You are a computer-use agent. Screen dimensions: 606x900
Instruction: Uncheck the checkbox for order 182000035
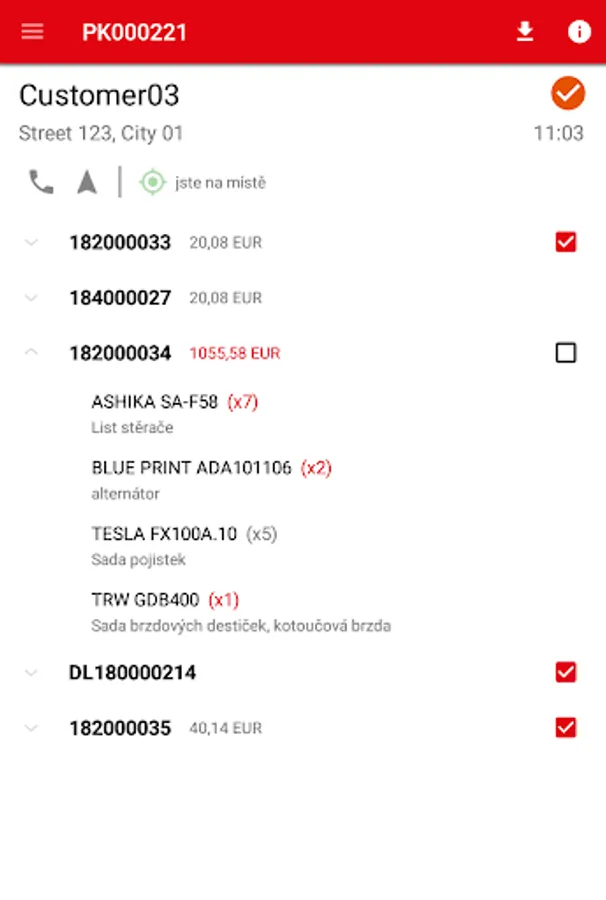(565, 727)
